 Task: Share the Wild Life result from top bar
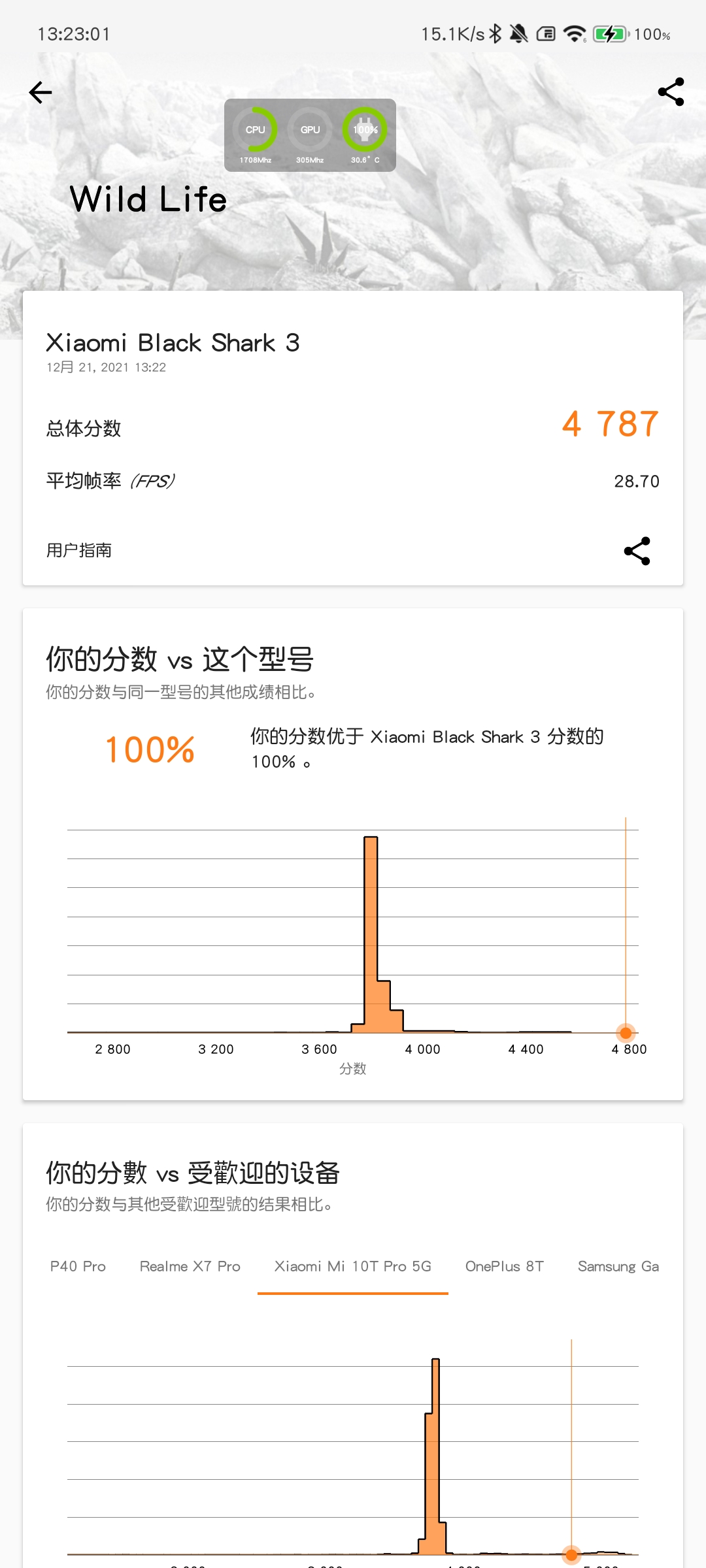tap(671, 92)
